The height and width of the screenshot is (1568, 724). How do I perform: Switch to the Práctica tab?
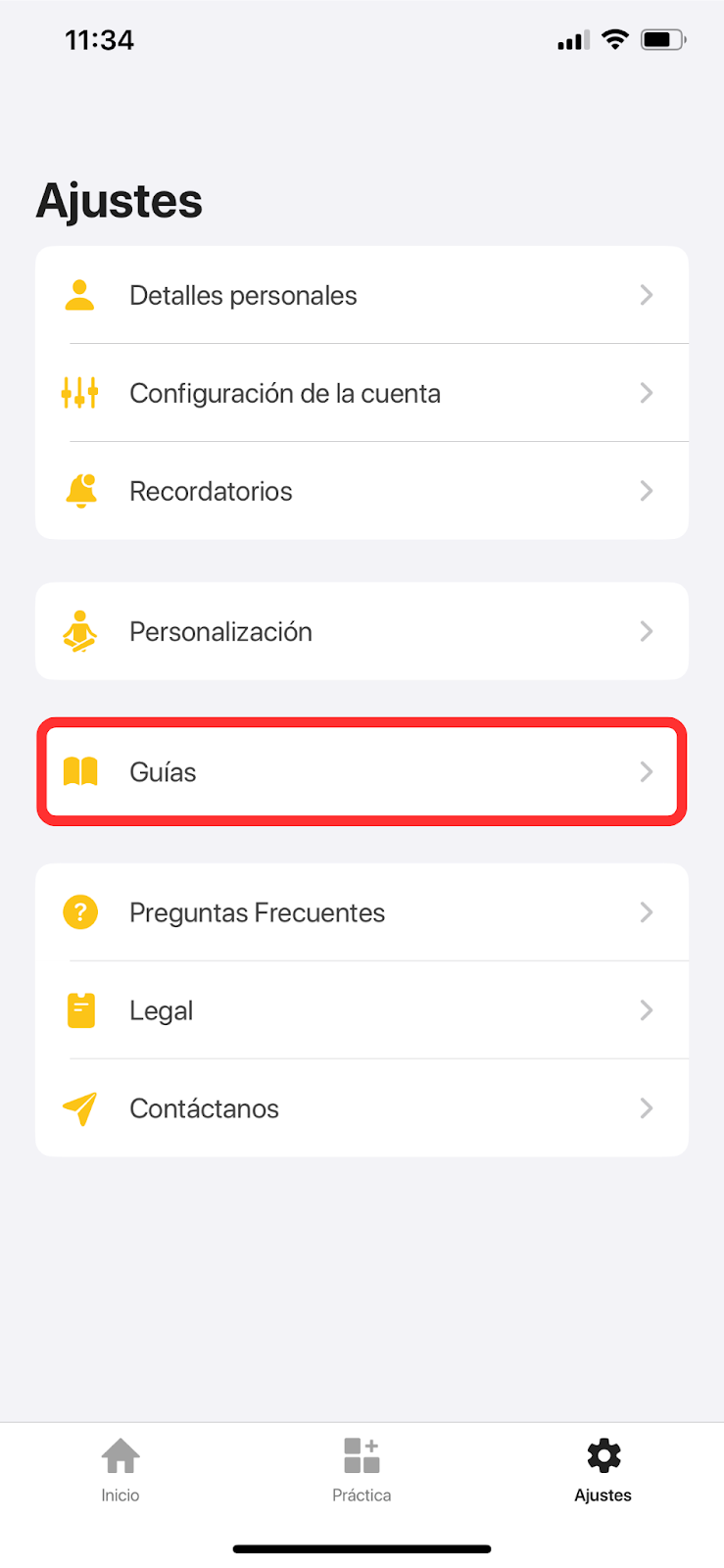click(x=362, y=1468)
